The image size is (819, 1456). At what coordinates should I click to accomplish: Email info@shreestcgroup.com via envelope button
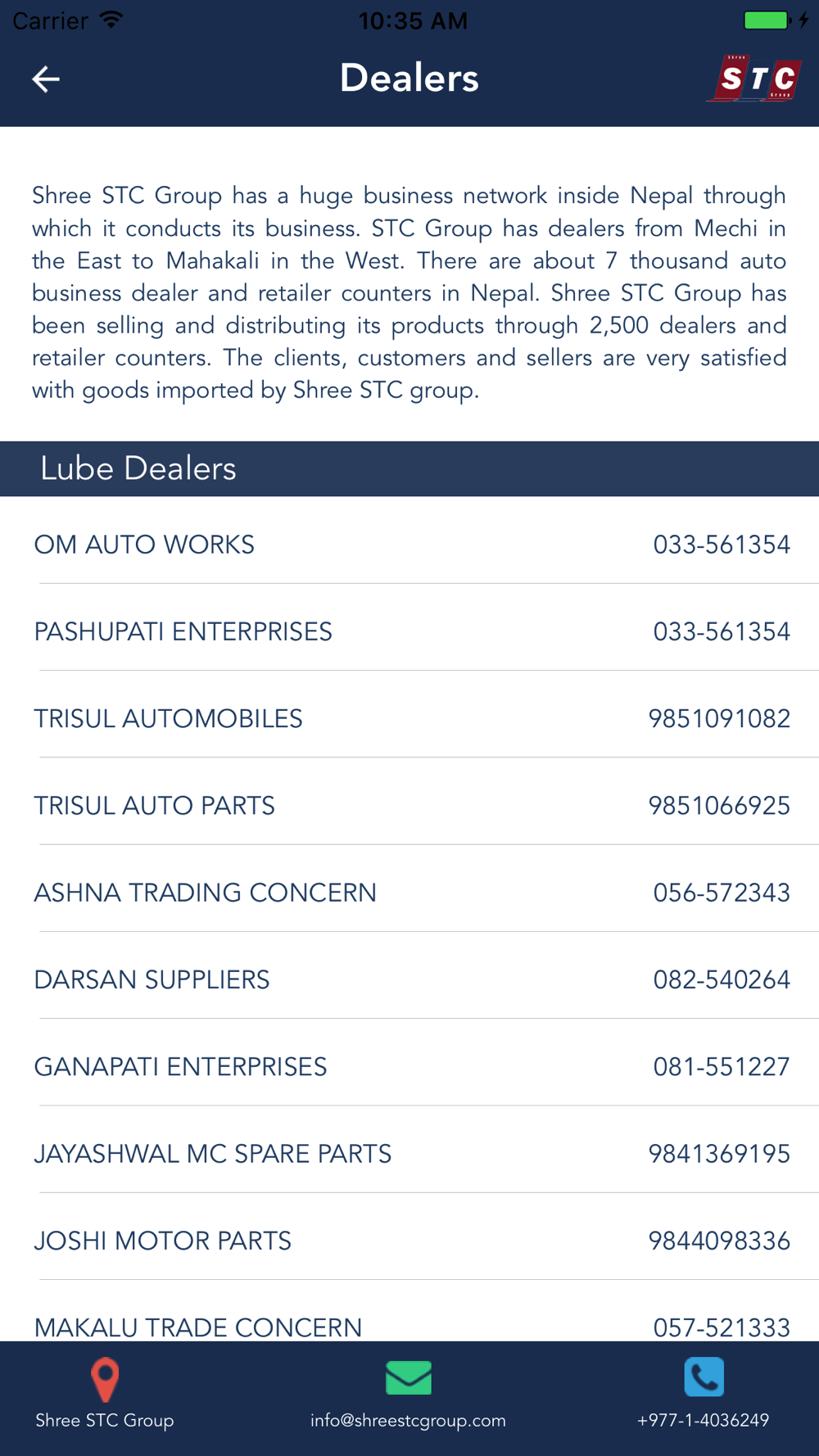[x=409, y=1377]
